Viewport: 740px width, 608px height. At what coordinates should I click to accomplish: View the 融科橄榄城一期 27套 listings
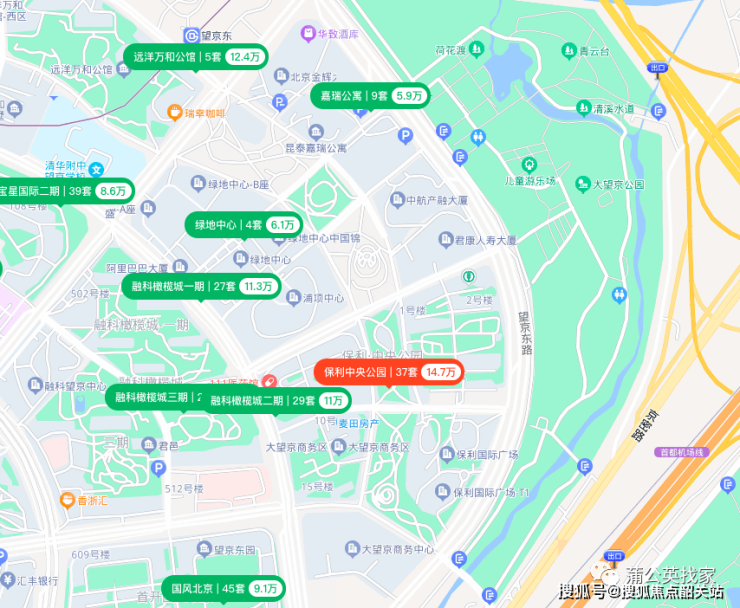tap(202, 287)
